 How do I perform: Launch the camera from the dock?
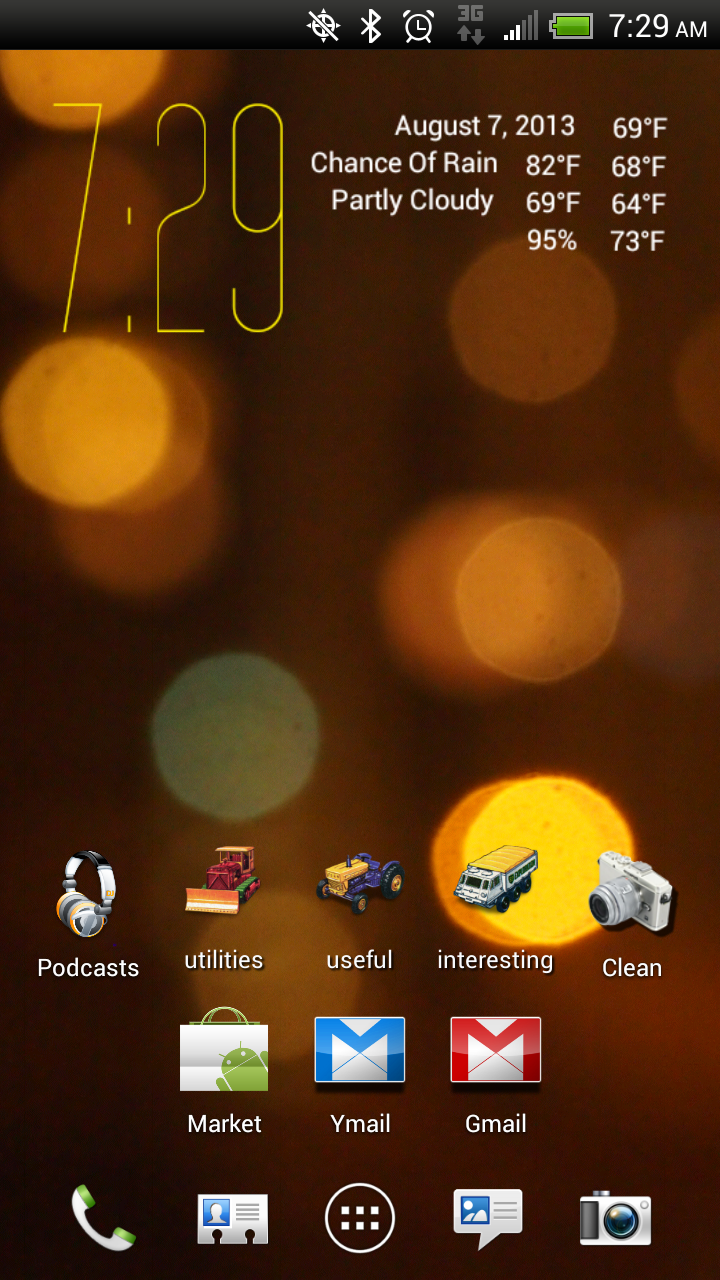[616, 1217]
